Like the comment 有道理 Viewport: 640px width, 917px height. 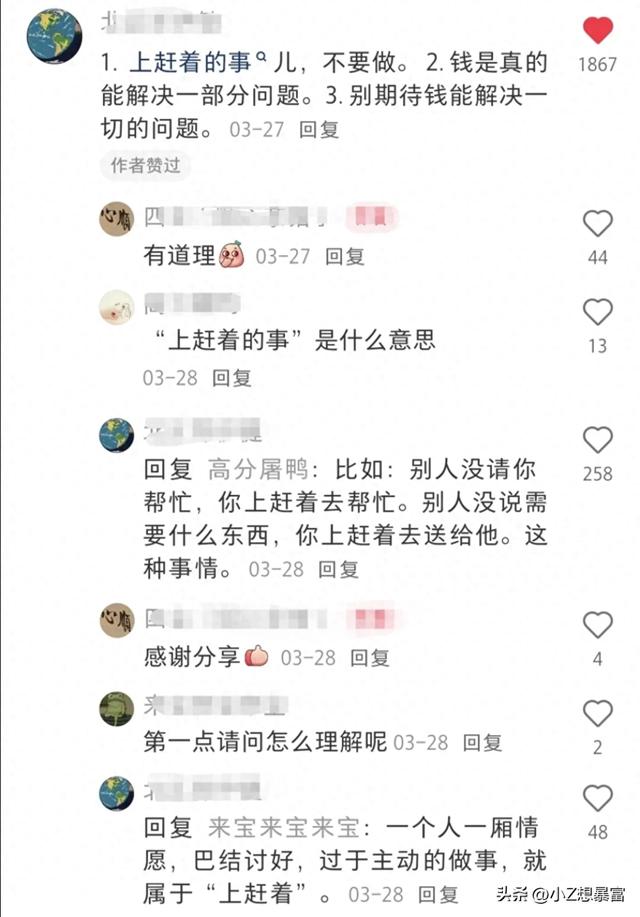coord(597,223)
